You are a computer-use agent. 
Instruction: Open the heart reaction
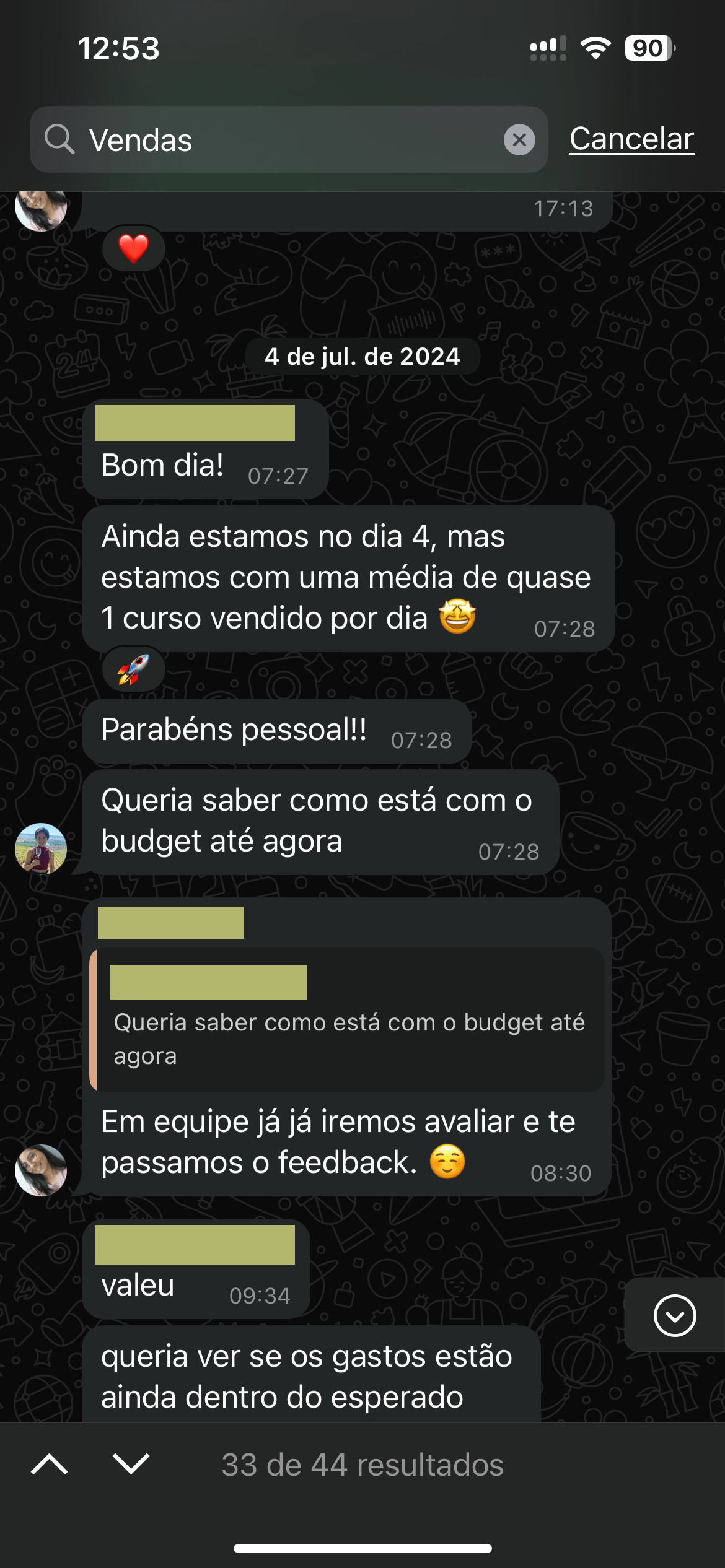pos(134,248)
